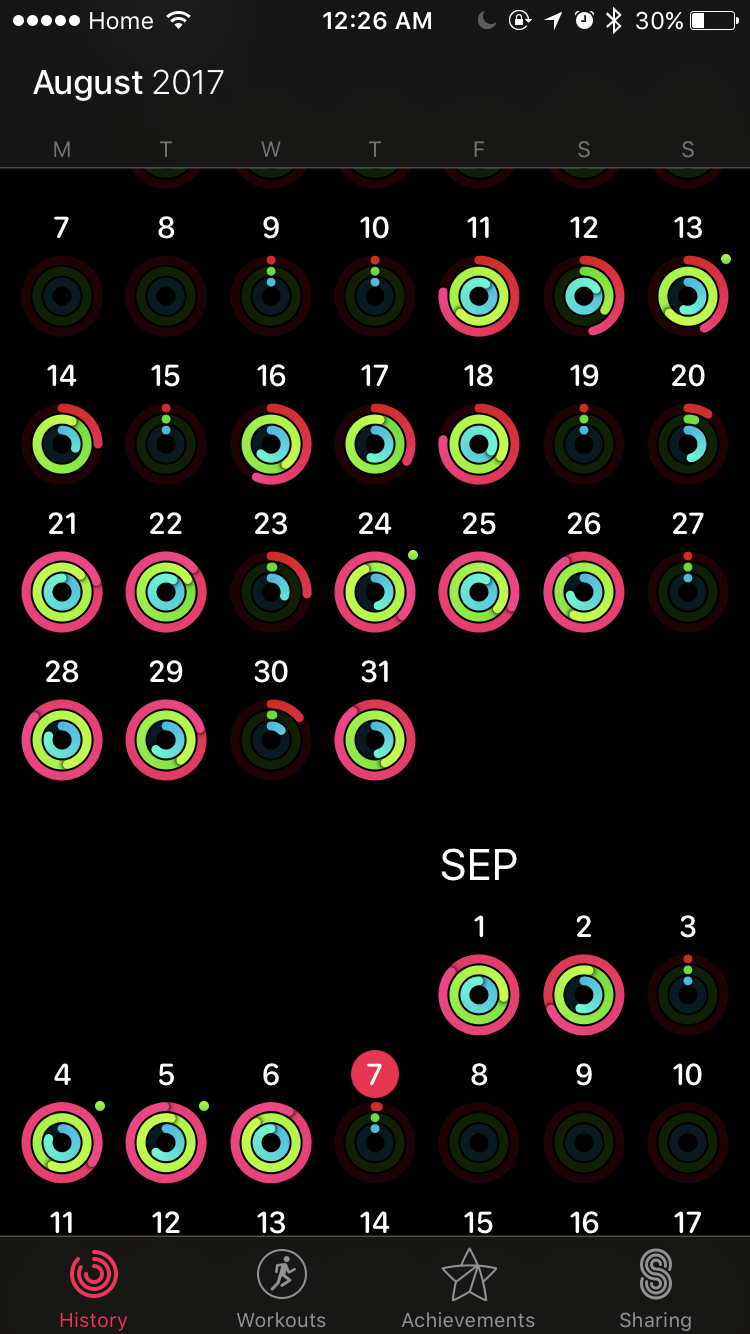Show activity for August 29
750x1334 pixels.
[x=166, y=740]
